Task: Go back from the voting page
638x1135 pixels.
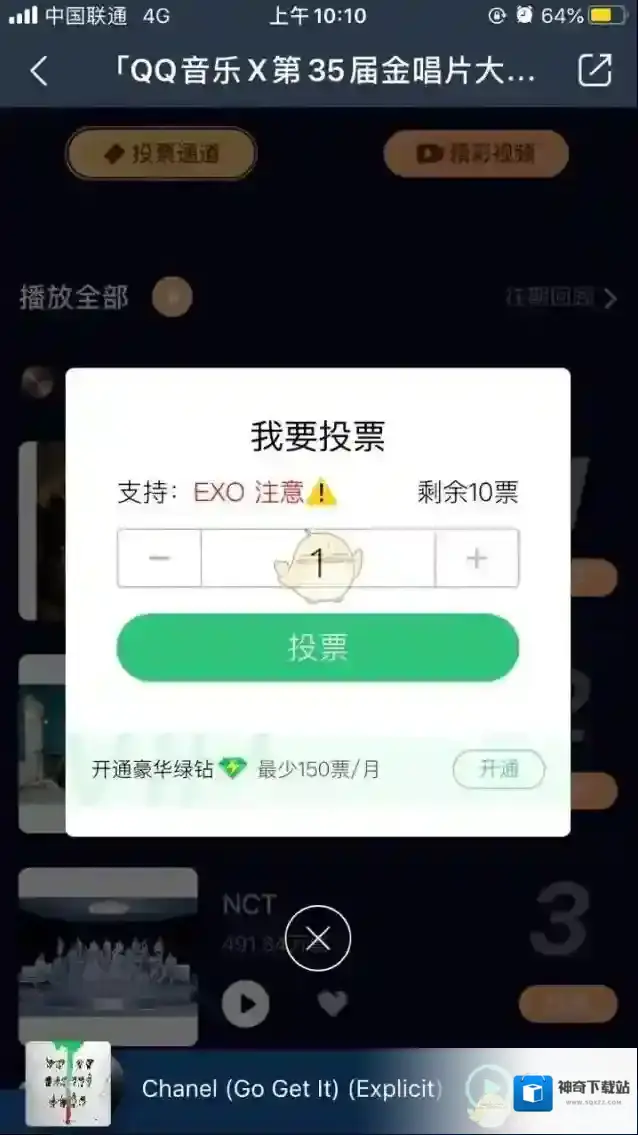Action: click(x=39, y=71)
